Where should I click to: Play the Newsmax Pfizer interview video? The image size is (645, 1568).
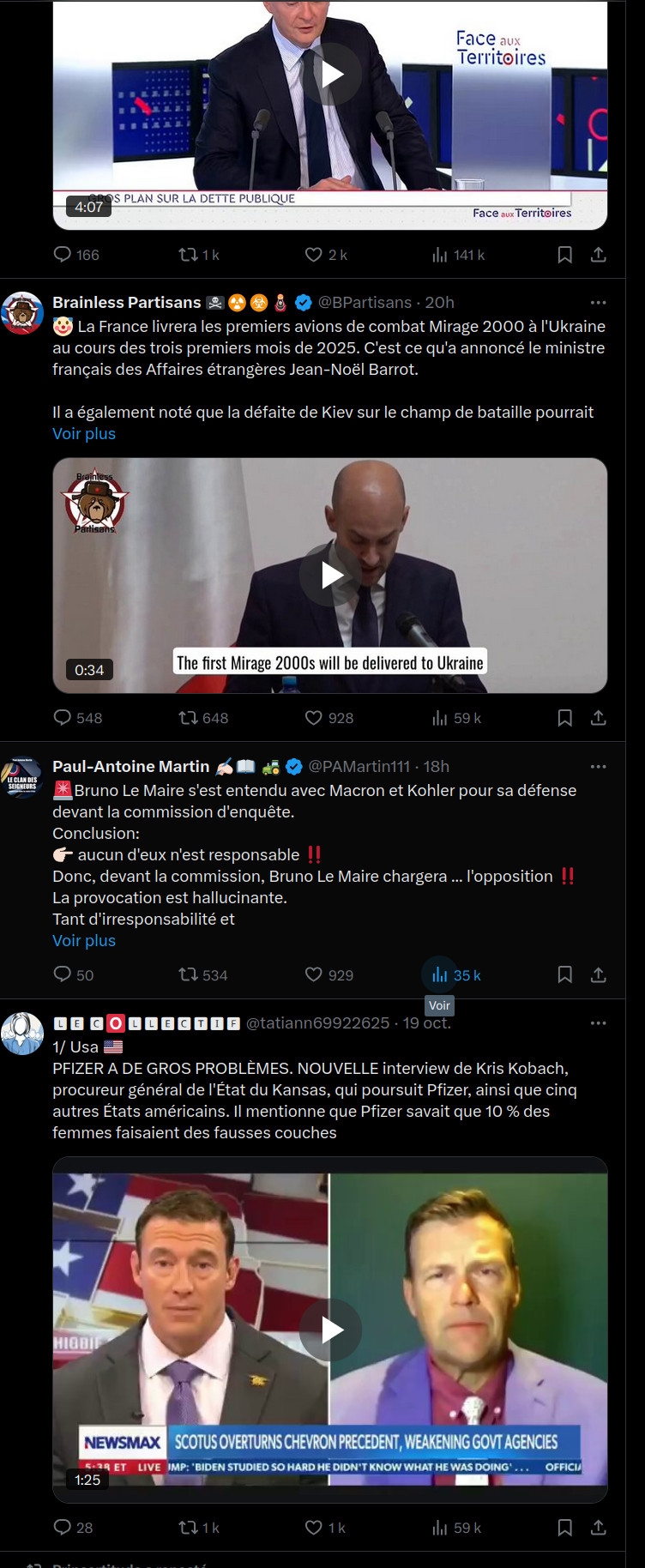tap(333, 1330)
